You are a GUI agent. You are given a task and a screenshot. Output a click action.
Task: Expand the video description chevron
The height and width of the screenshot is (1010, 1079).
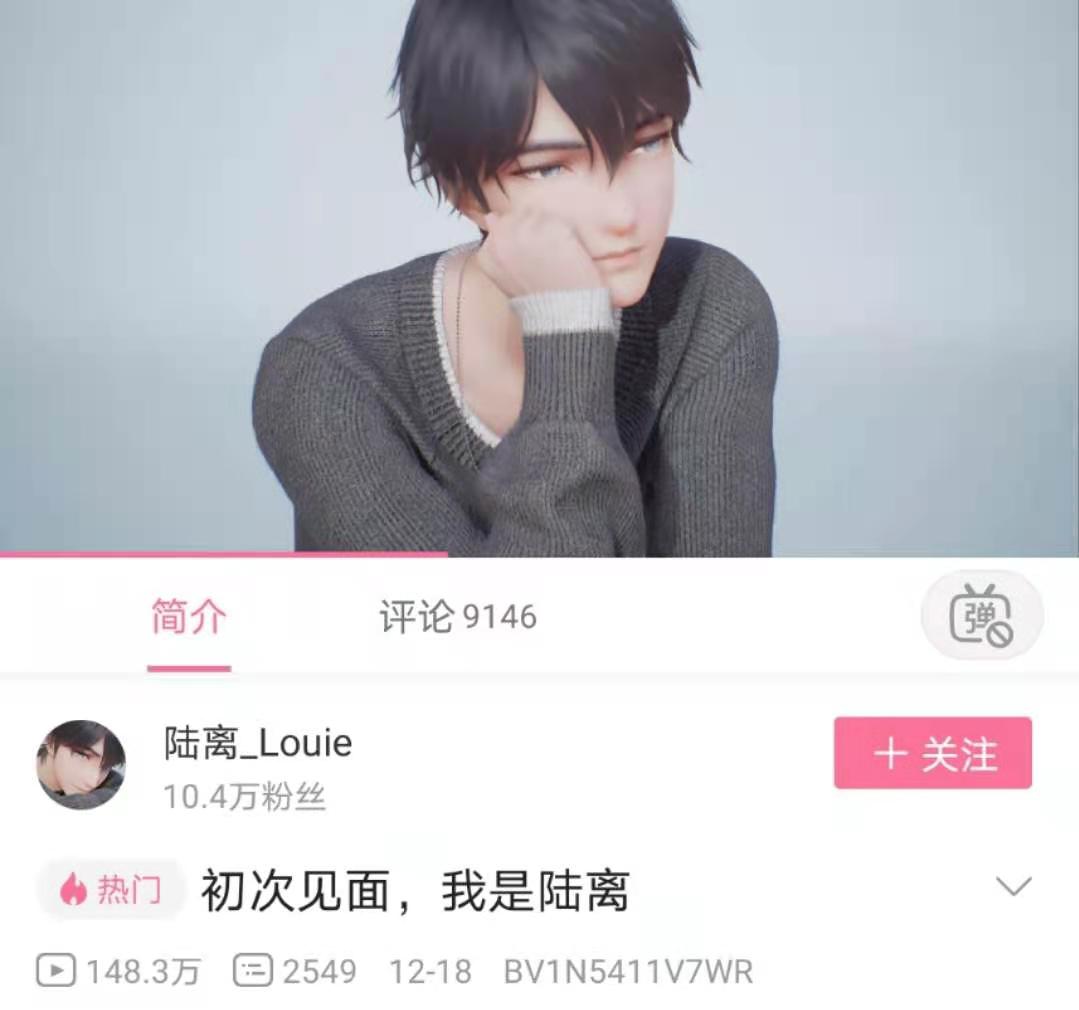point(1013,886)
